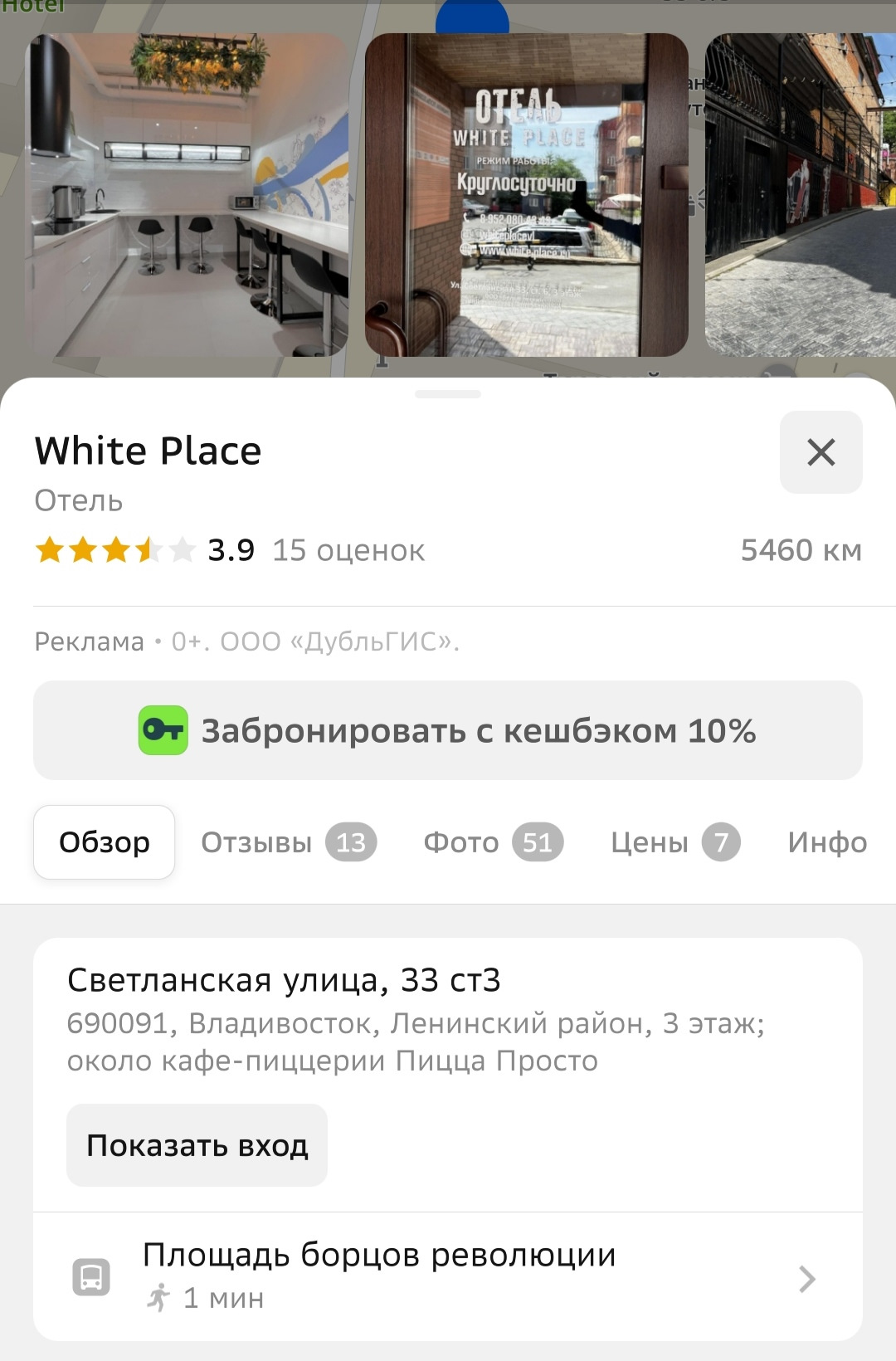Switch to the Отзывы tab
Screen dimensions: 896x1361
point(288,842)
